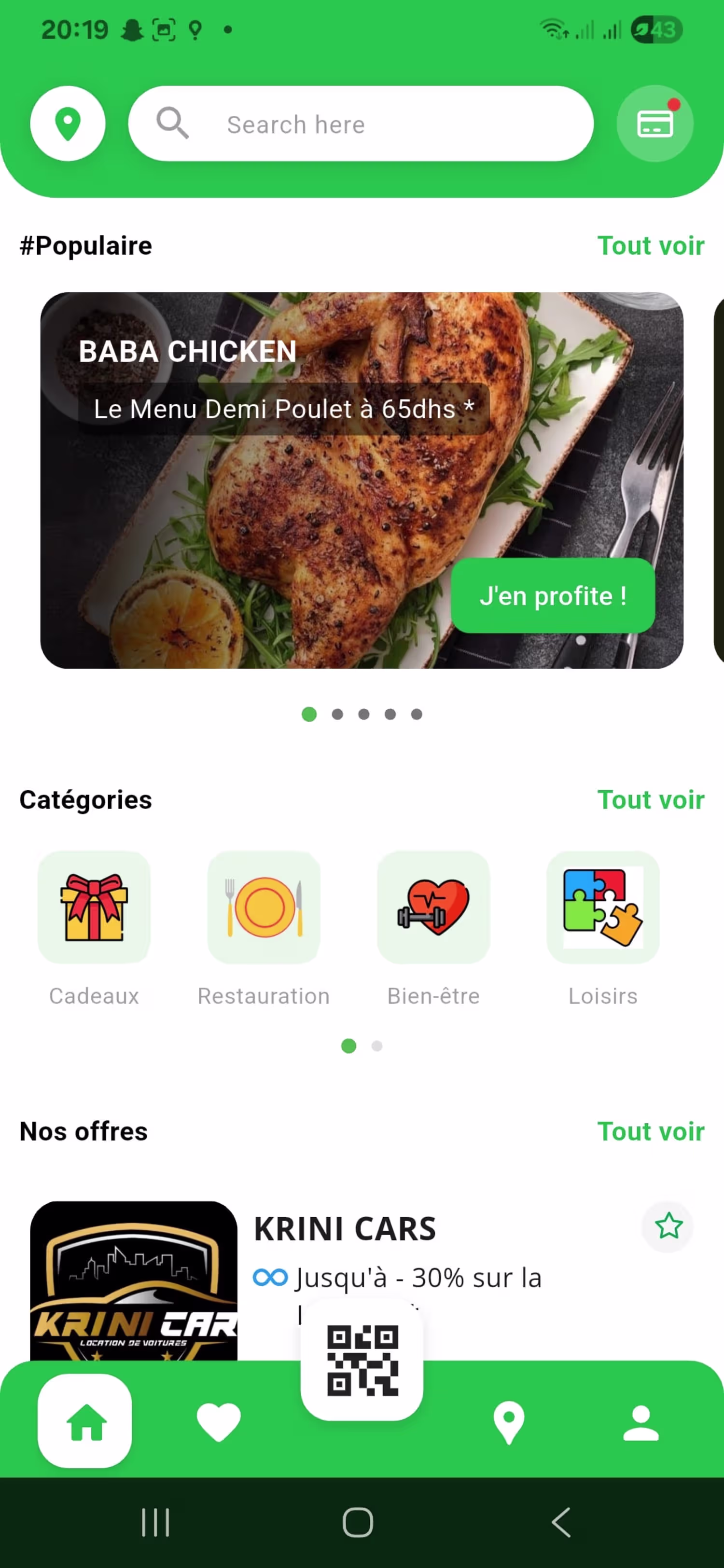
Task: Choose the Bien-être category
Action: 433,908
